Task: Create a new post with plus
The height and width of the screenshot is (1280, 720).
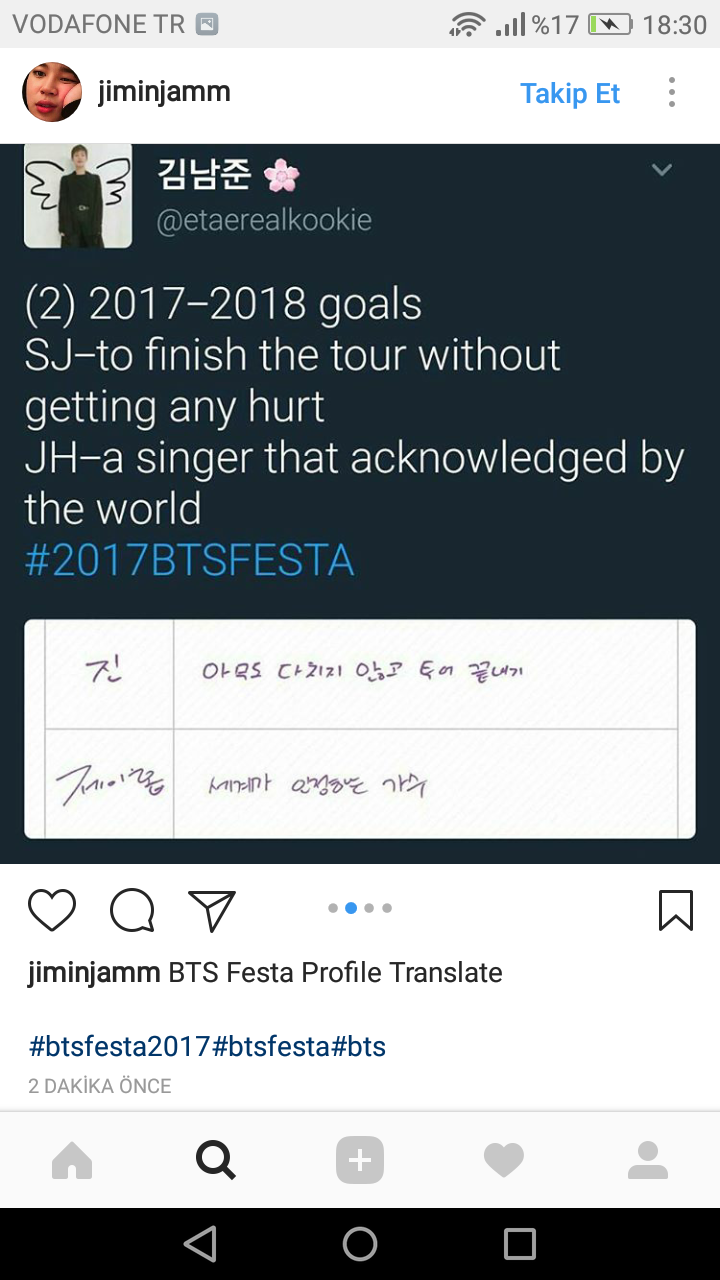Action: (360, 1160)
